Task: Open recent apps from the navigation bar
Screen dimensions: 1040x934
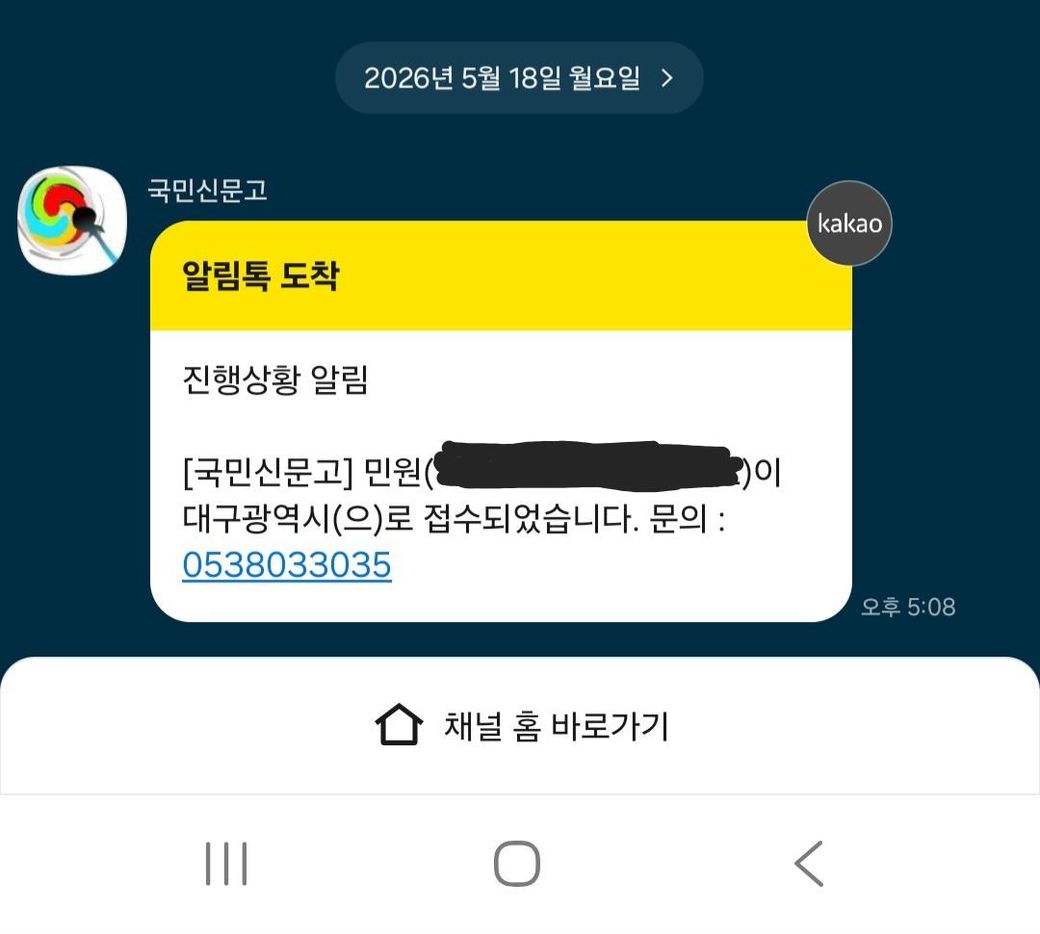Action: [x=226, y=864]
